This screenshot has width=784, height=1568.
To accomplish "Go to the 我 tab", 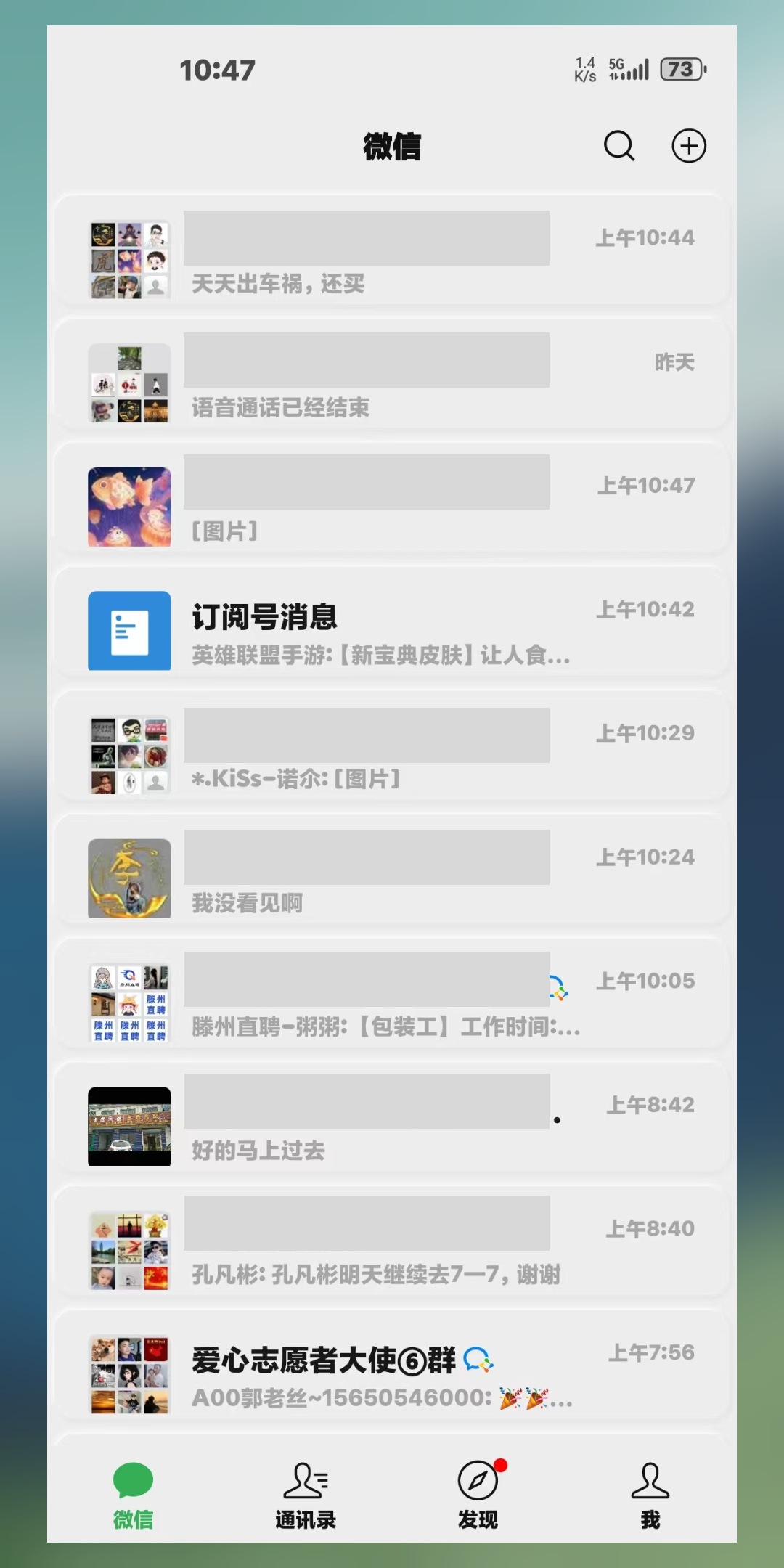I will point(650,1495).
